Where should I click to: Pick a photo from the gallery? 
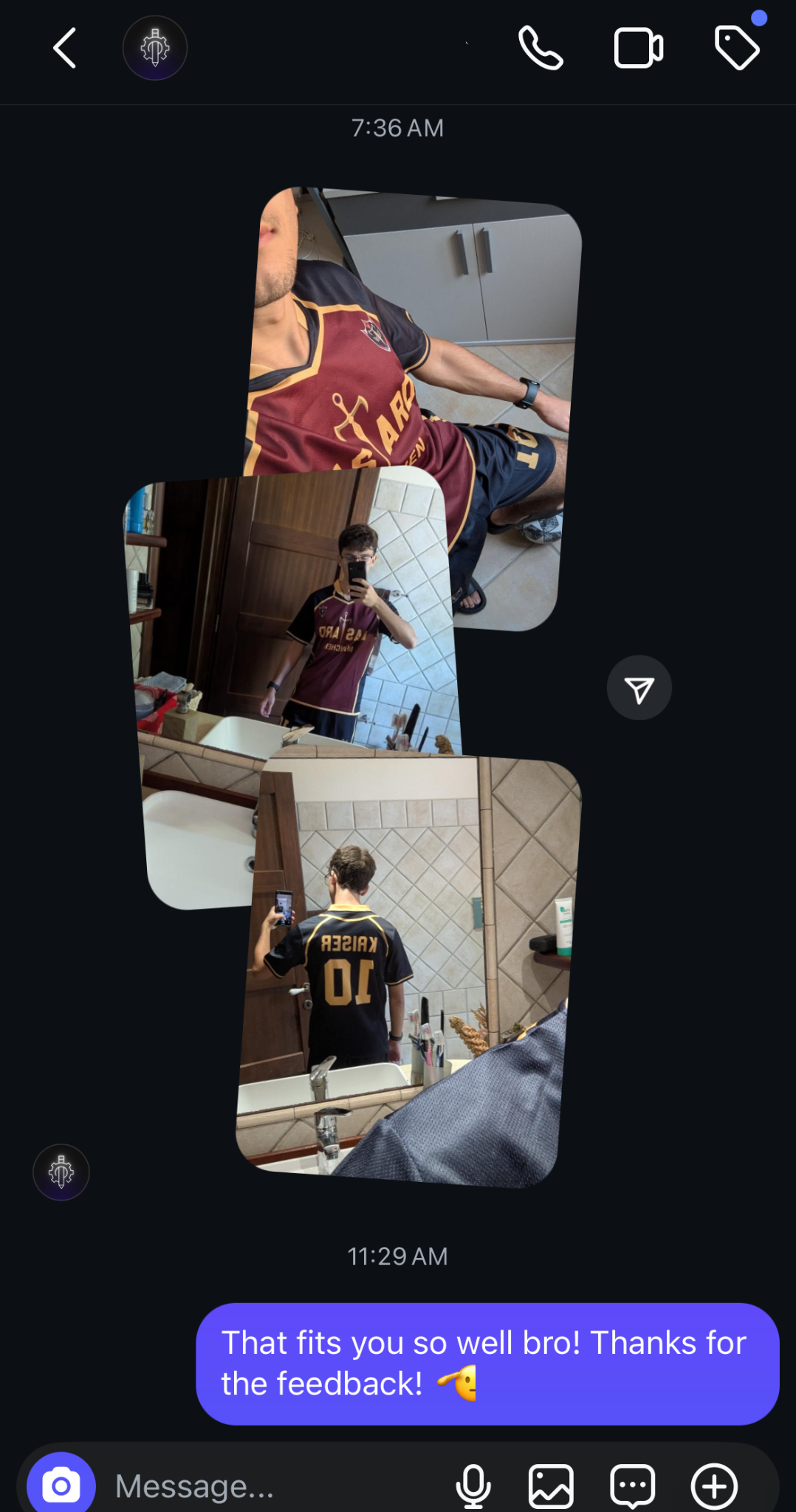pyautogui.click(x=551, y=1485)
